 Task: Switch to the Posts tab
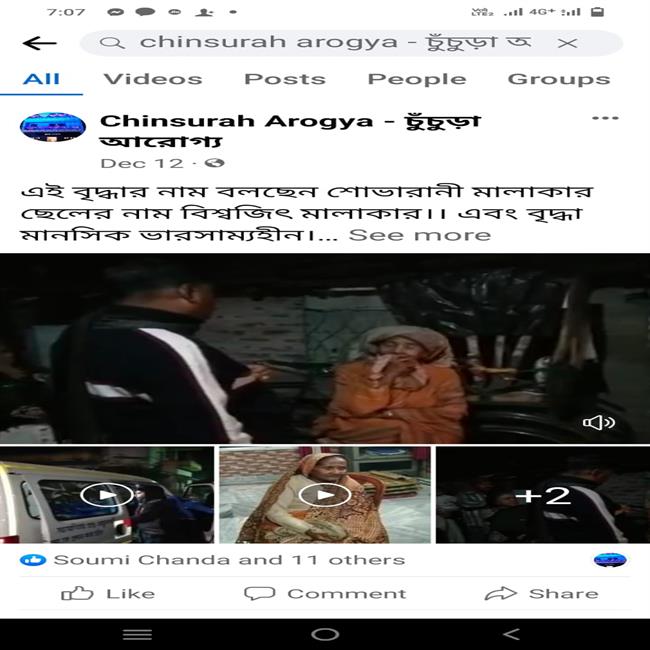pyautogui.click(x=284, y=79)
